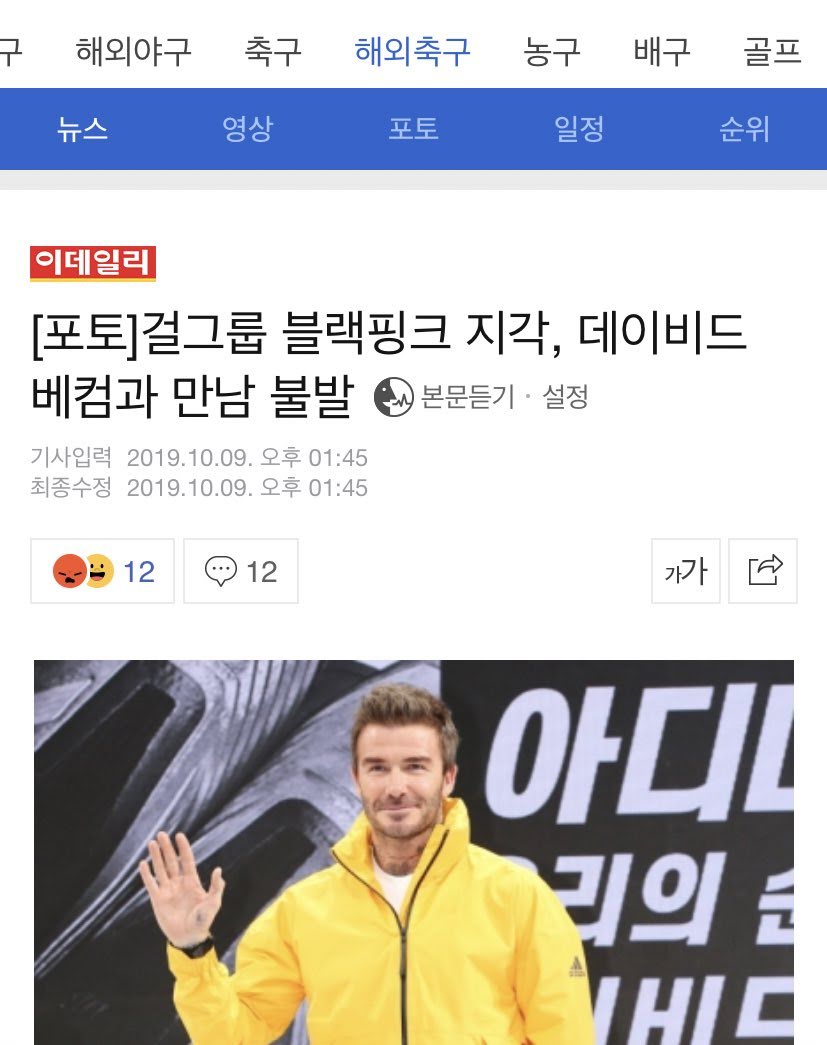Select the 해외축구 category tab

coord(412,50)
